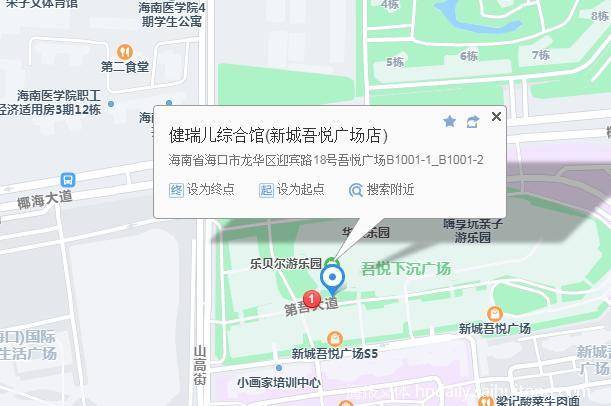The image size is (611, 406).
Task: Tap the red marker numbered 1
Action: click(312, 299)
